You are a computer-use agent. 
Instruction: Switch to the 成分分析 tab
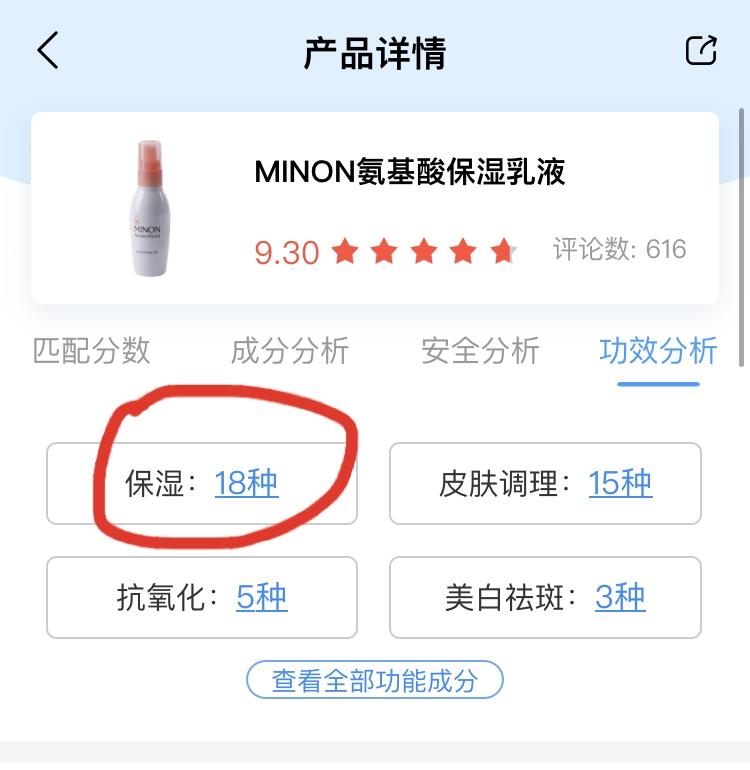click(x=290, y=351)
